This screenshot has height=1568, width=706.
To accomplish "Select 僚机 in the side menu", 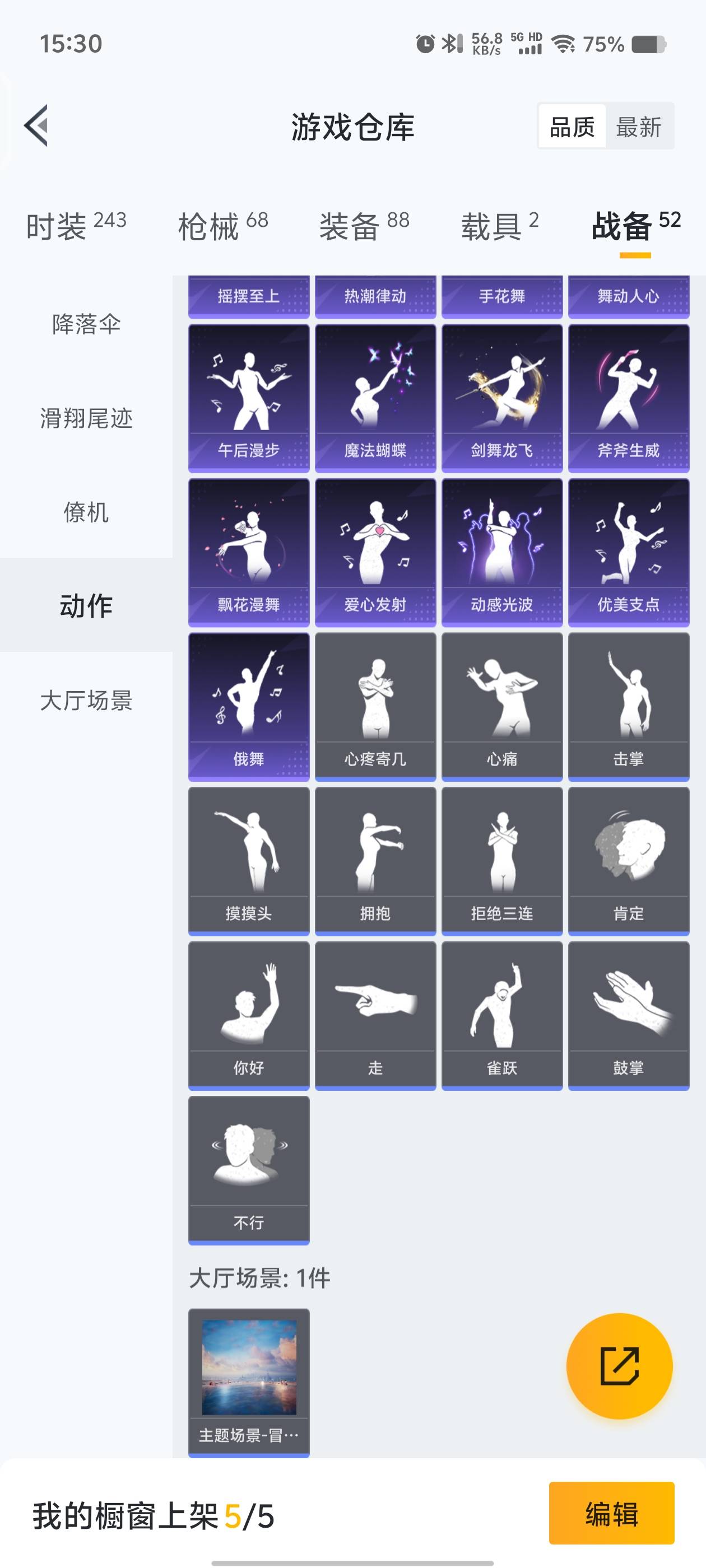I will 86,512.
